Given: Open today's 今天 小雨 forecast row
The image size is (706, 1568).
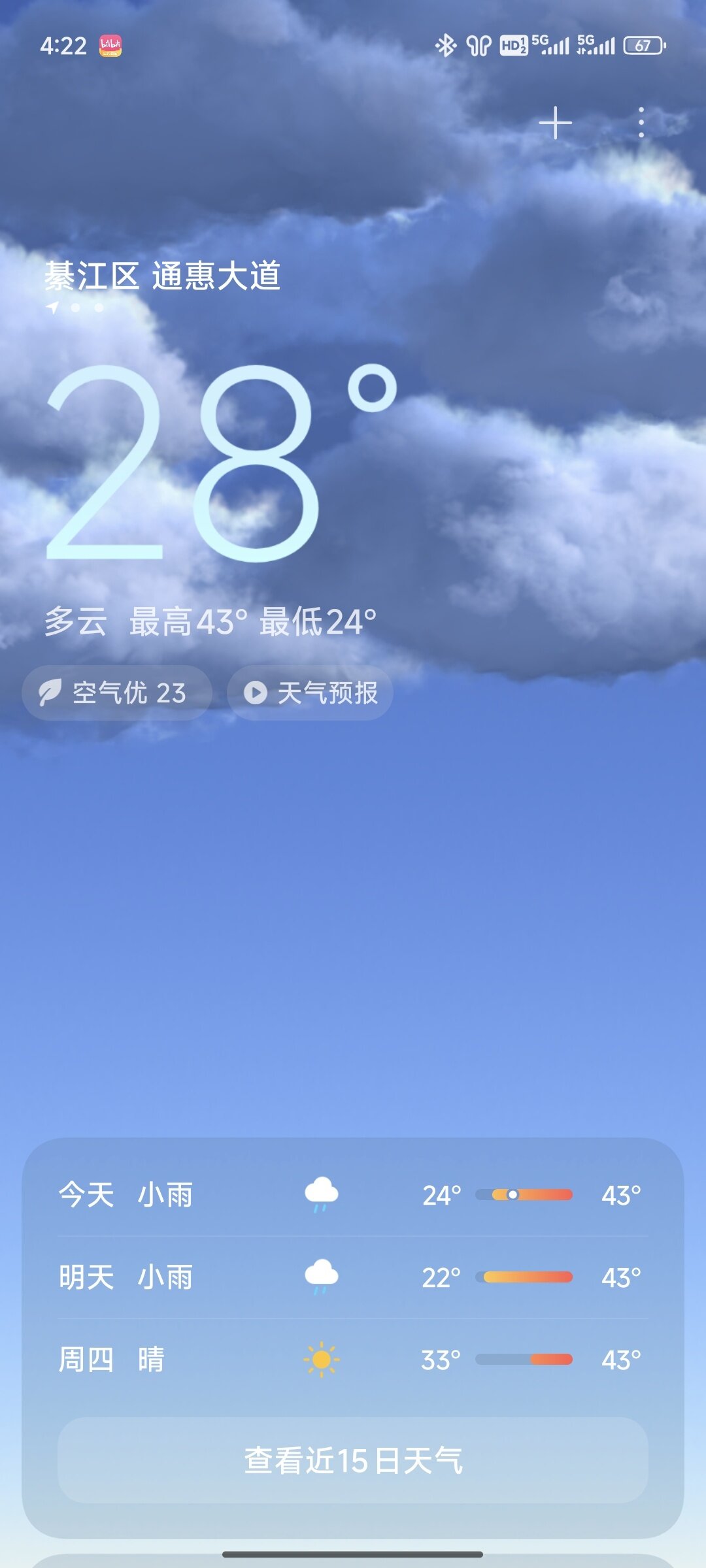Looking at the screenshot, I should [353, 1195].
